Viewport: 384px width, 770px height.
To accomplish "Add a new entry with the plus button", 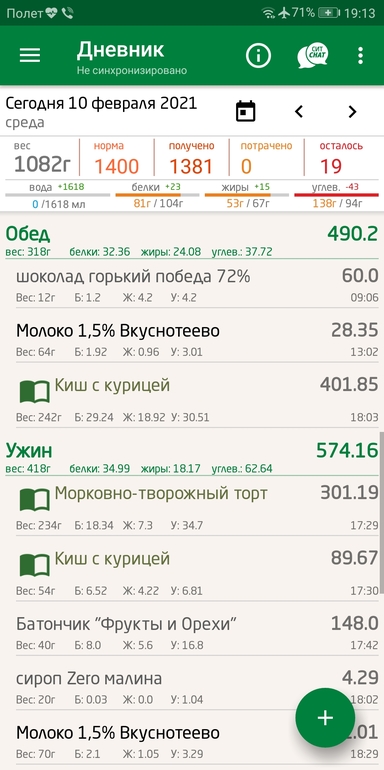I will tap(325, 717).
